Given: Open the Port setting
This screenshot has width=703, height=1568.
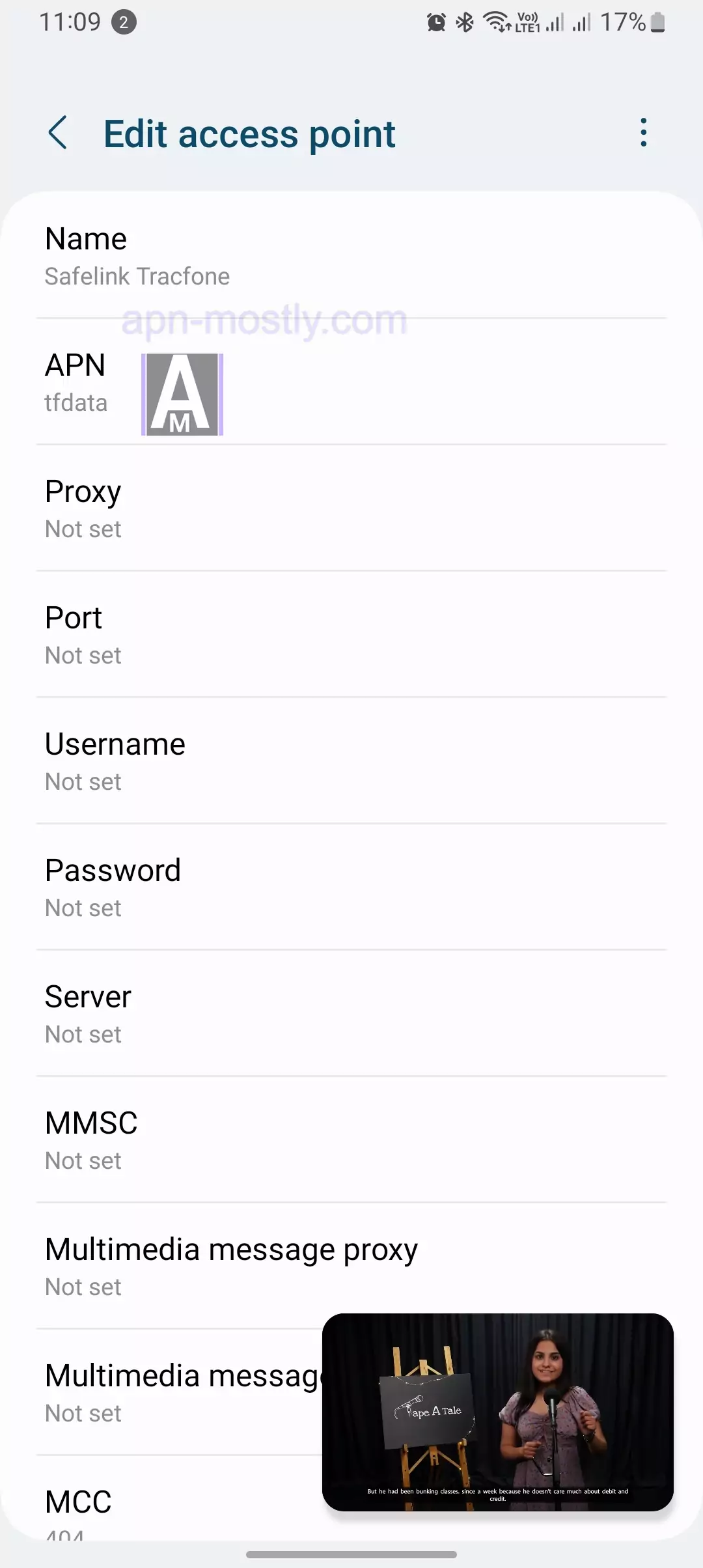Looking at the screenshot, I should pyautogui.click(x=351, y=636).
